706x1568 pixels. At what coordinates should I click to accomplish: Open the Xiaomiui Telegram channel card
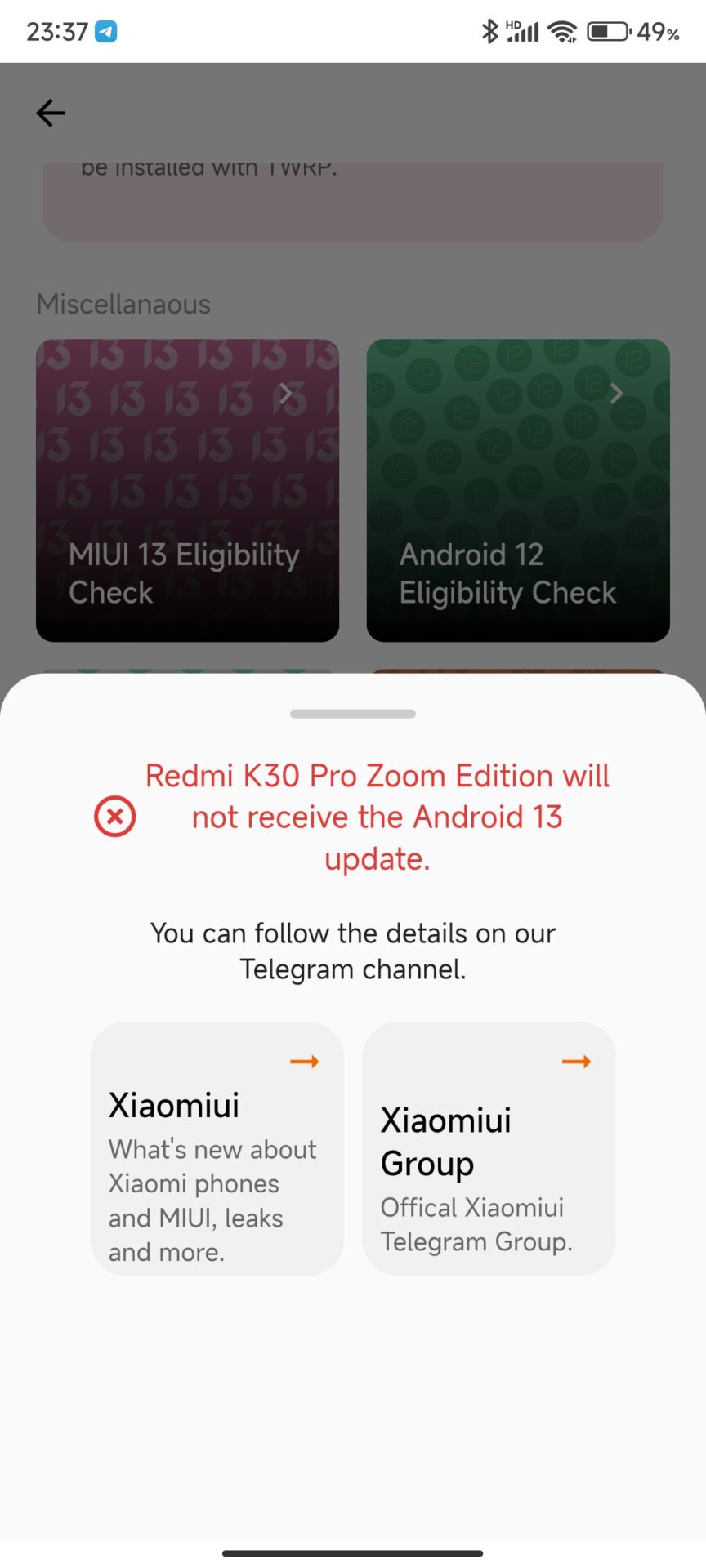pyautogui.click(x=217, y=1148)
